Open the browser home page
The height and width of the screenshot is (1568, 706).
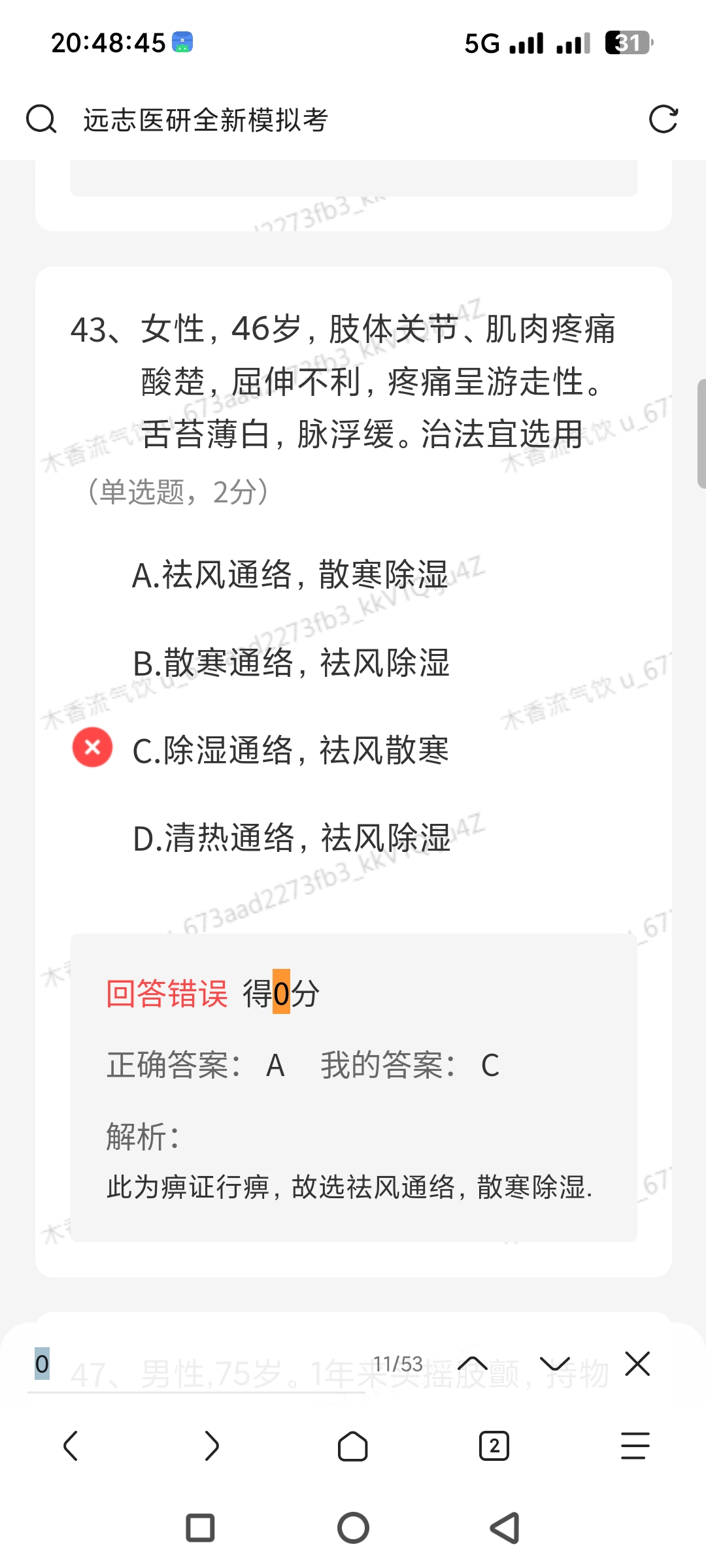353,1446
